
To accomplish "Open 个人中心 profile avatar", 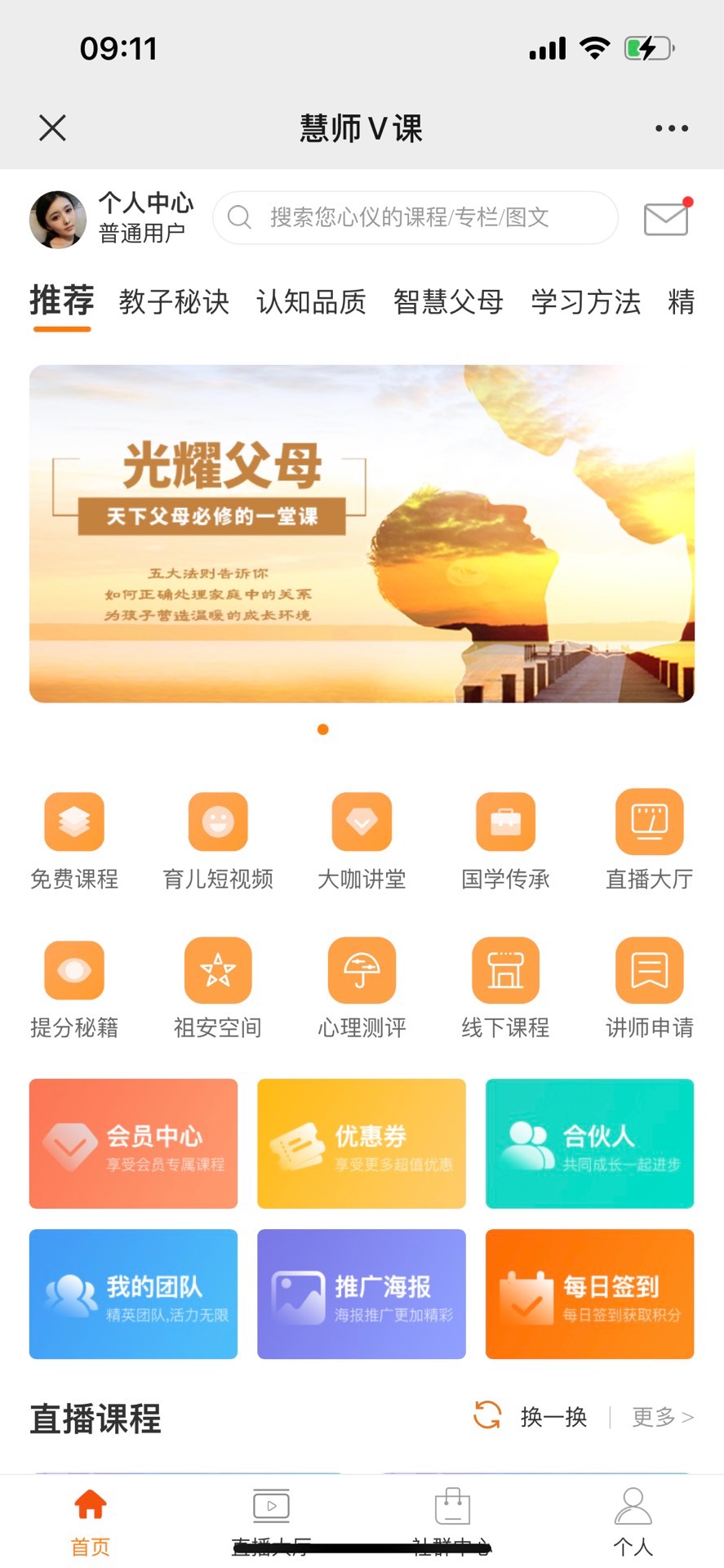I will click(x=58, y=219).
